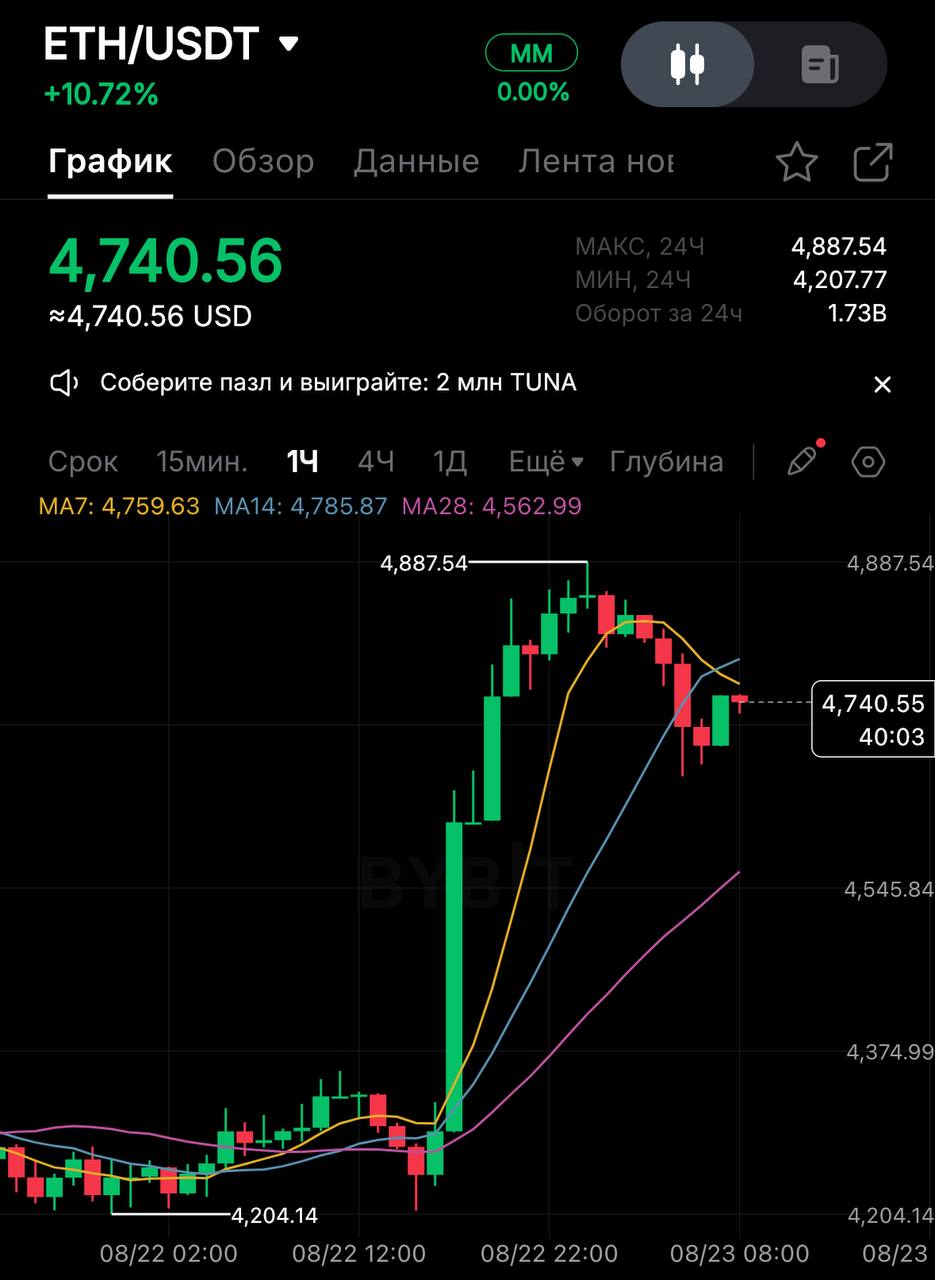Viewport: 935px width, 1280px height.
Task: Expand the Ещё intervals dropdown
Action: click(x=545, y=462)
